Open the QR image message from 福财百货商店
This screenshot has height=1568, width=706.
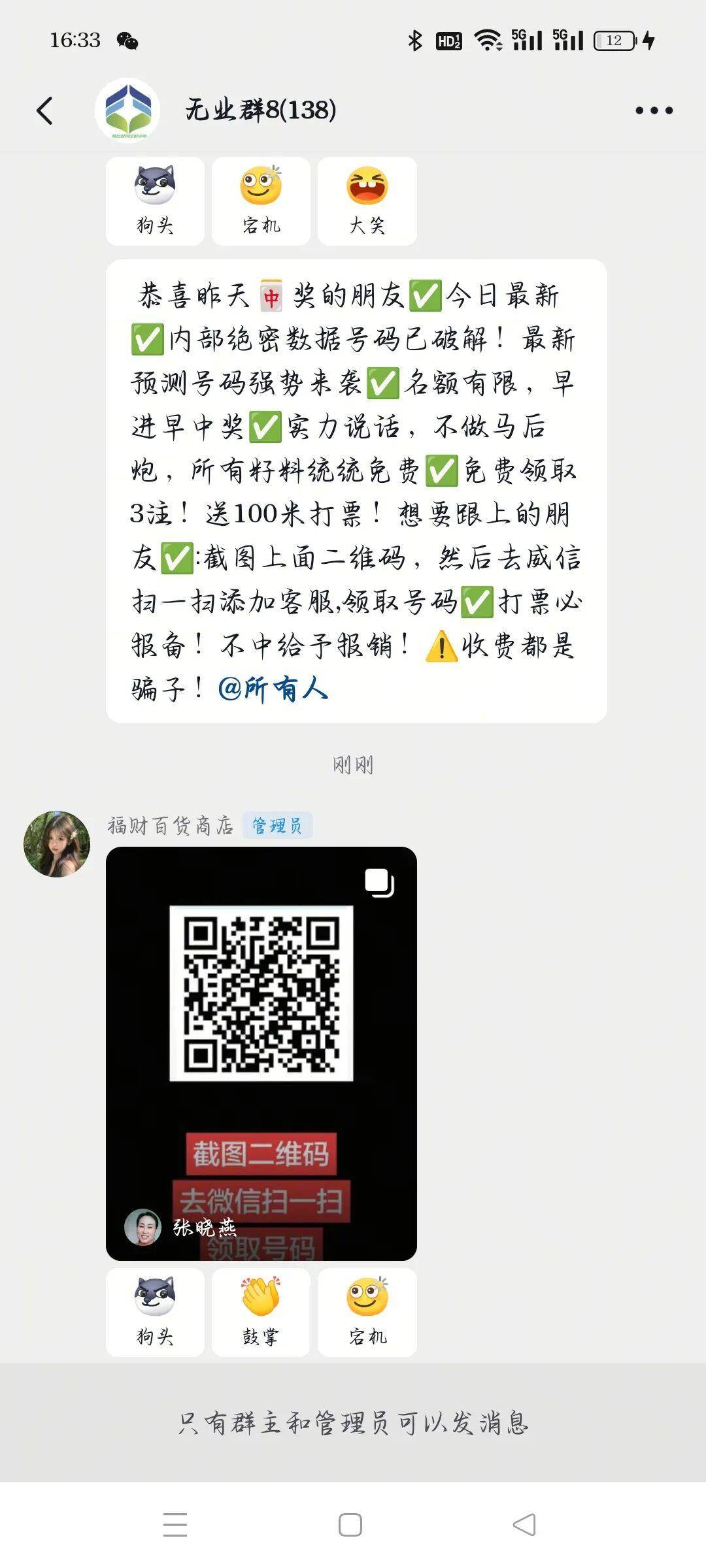tap(261, 1052)
